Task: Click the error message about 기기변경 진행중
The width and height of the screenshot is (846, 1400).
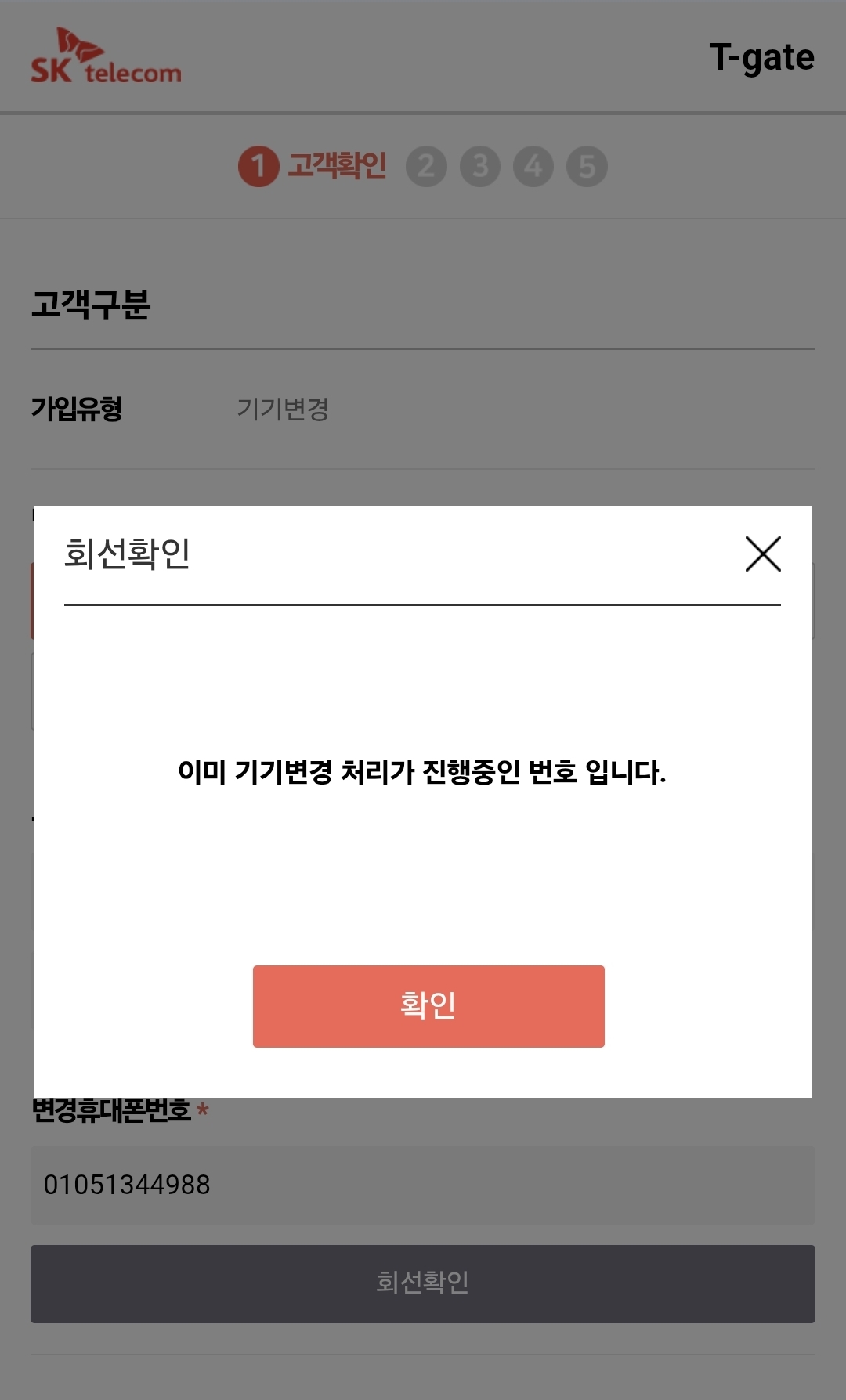Action: click(423, 772)
